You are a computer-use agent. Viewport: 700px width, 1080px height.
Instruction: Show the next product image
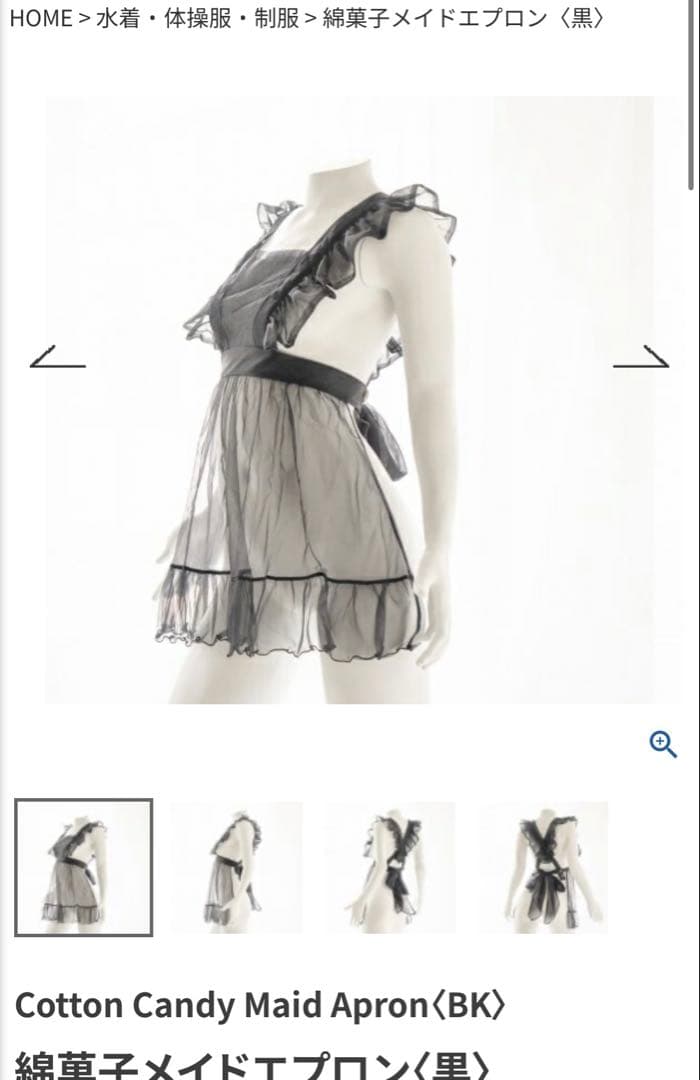click(x=641, y=357)
